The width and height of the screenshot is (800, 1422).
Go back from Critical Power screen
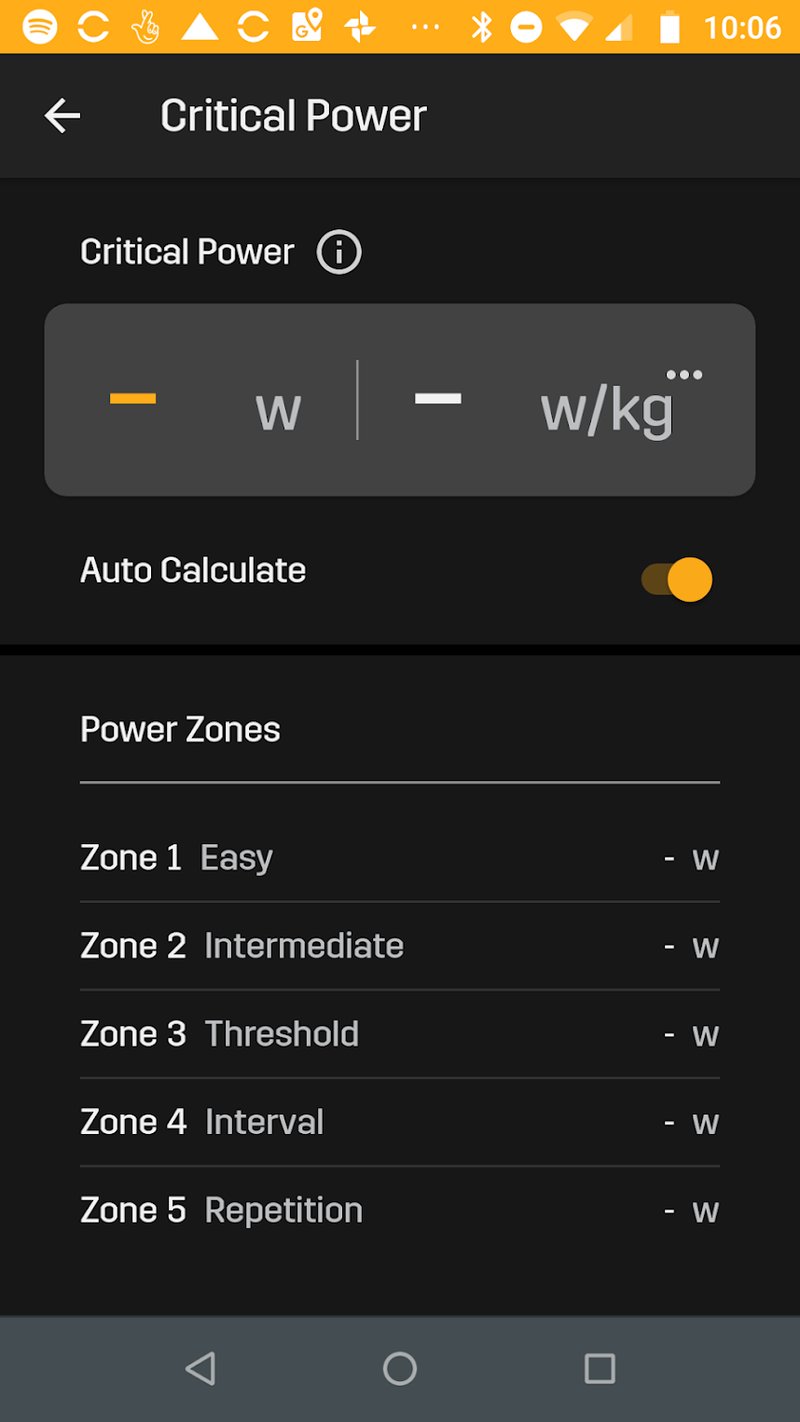(x=62, y=116)
